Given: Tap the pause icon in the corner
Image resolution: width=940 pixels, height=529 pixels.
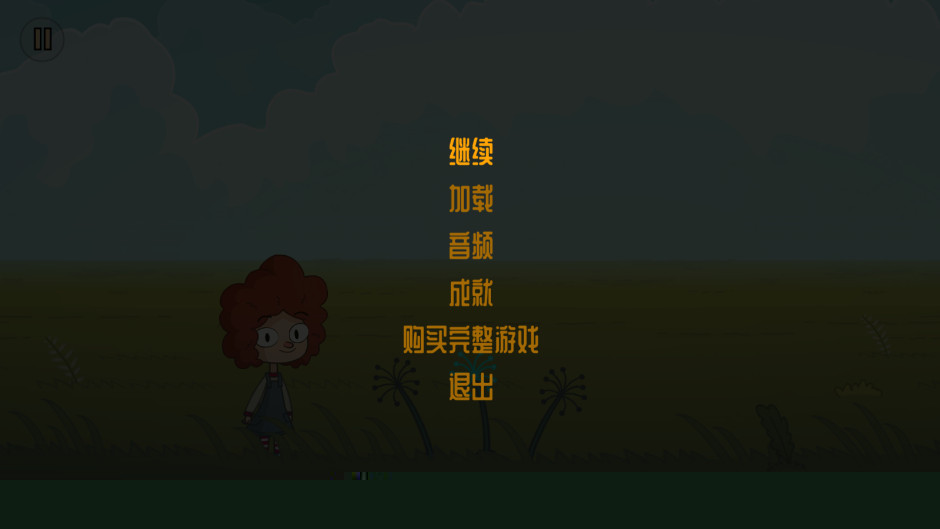Looking at the screenshot, I should coord(42,39).
